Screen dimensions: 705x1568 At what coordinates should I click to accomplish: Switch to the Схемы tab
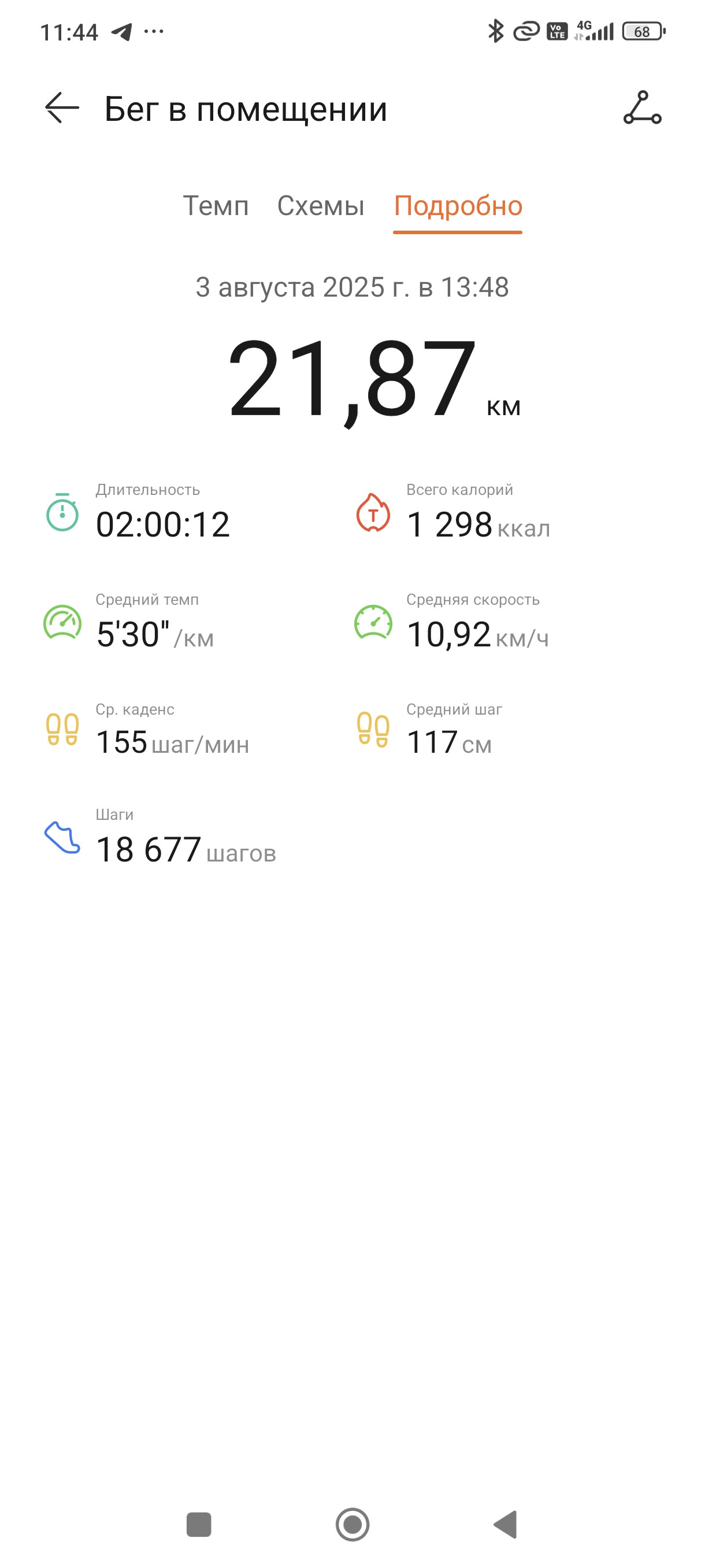tap(321, 206)
